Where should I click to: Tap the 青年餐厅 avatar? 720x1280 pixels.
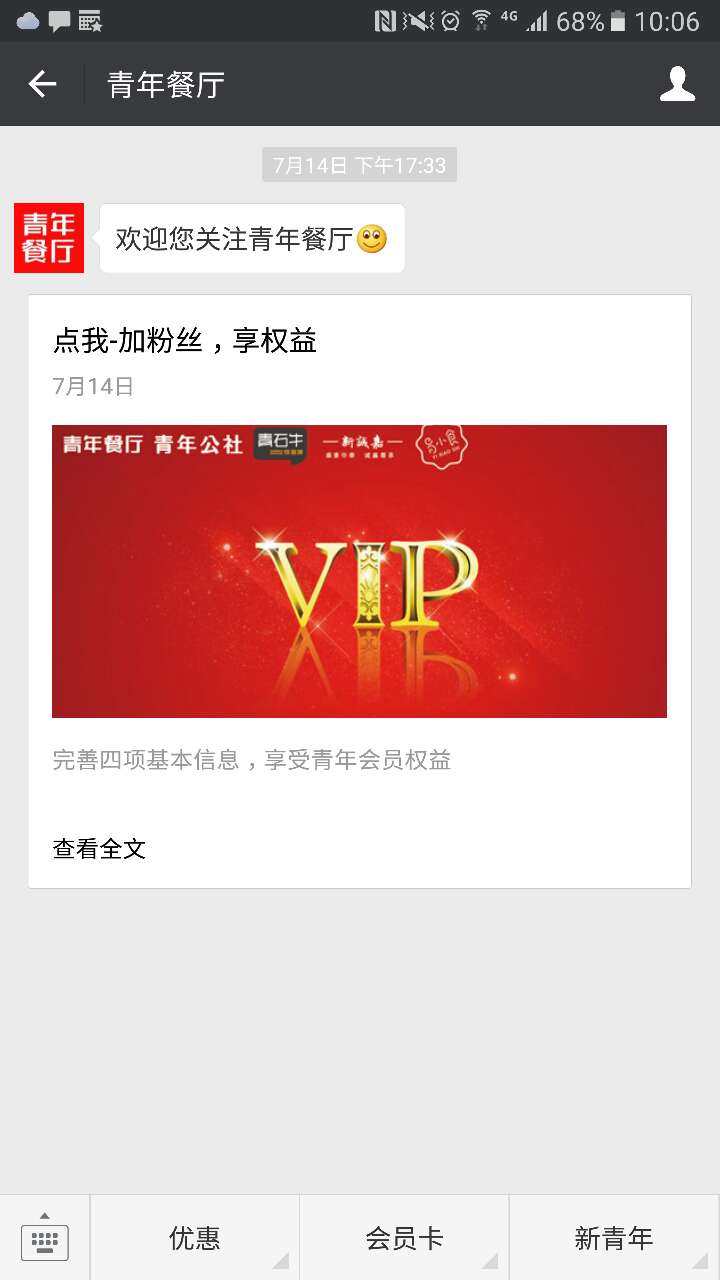[x=49, y=238]
